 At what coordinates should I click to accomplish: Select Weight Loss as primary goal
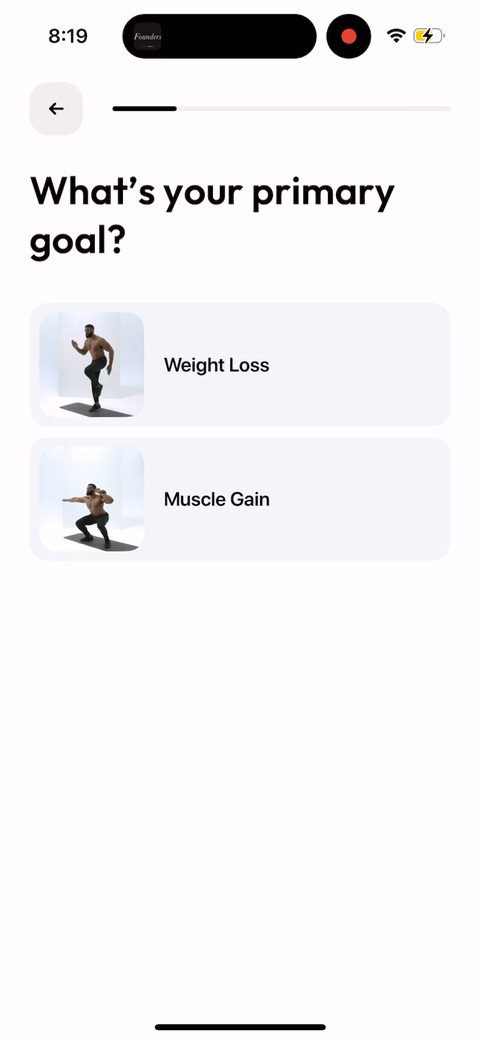(x=240, y=365)
